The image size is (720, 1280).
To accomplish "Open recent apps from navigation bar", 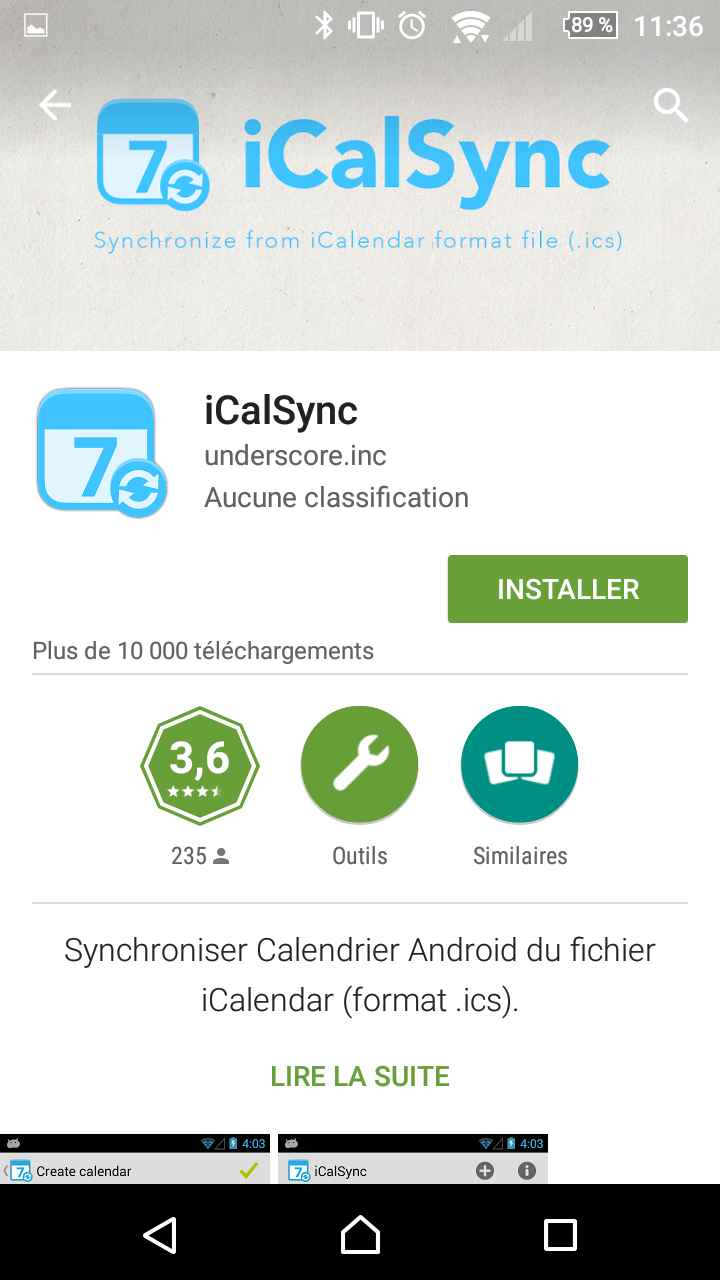I will tap(560, 1235).
